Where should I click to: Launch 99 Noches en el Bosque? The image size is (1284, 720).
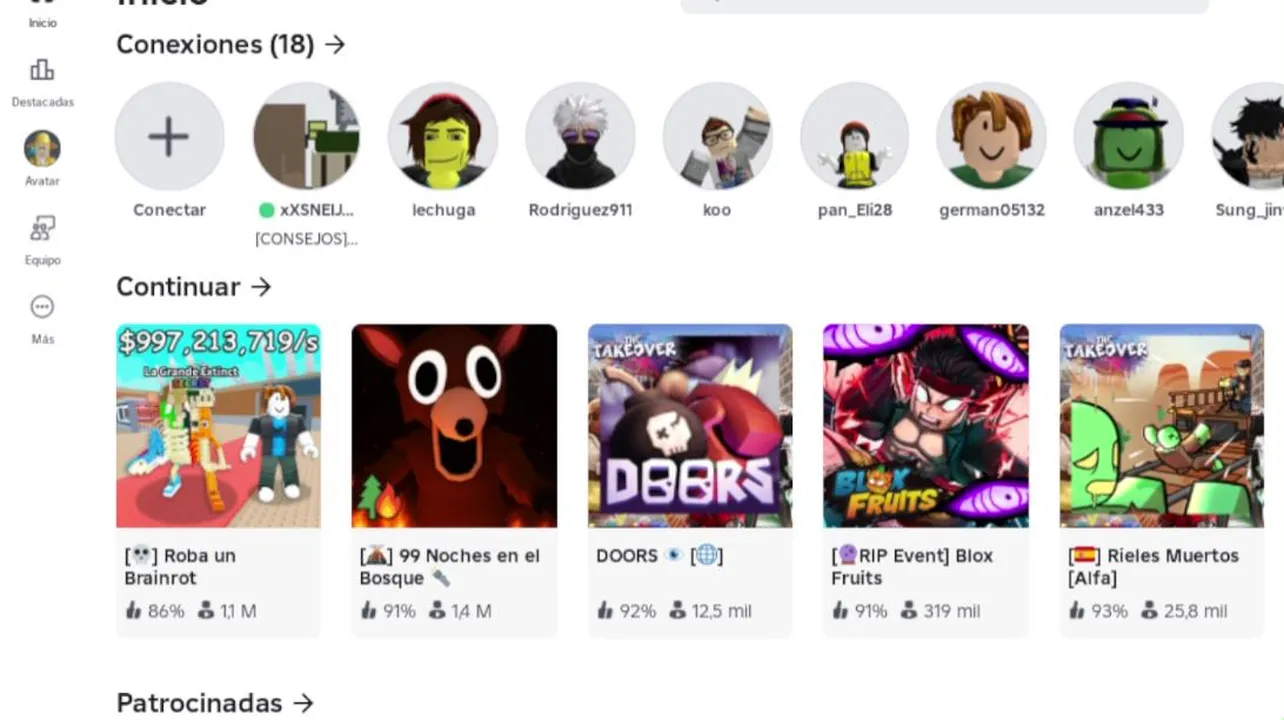point(454,426)
